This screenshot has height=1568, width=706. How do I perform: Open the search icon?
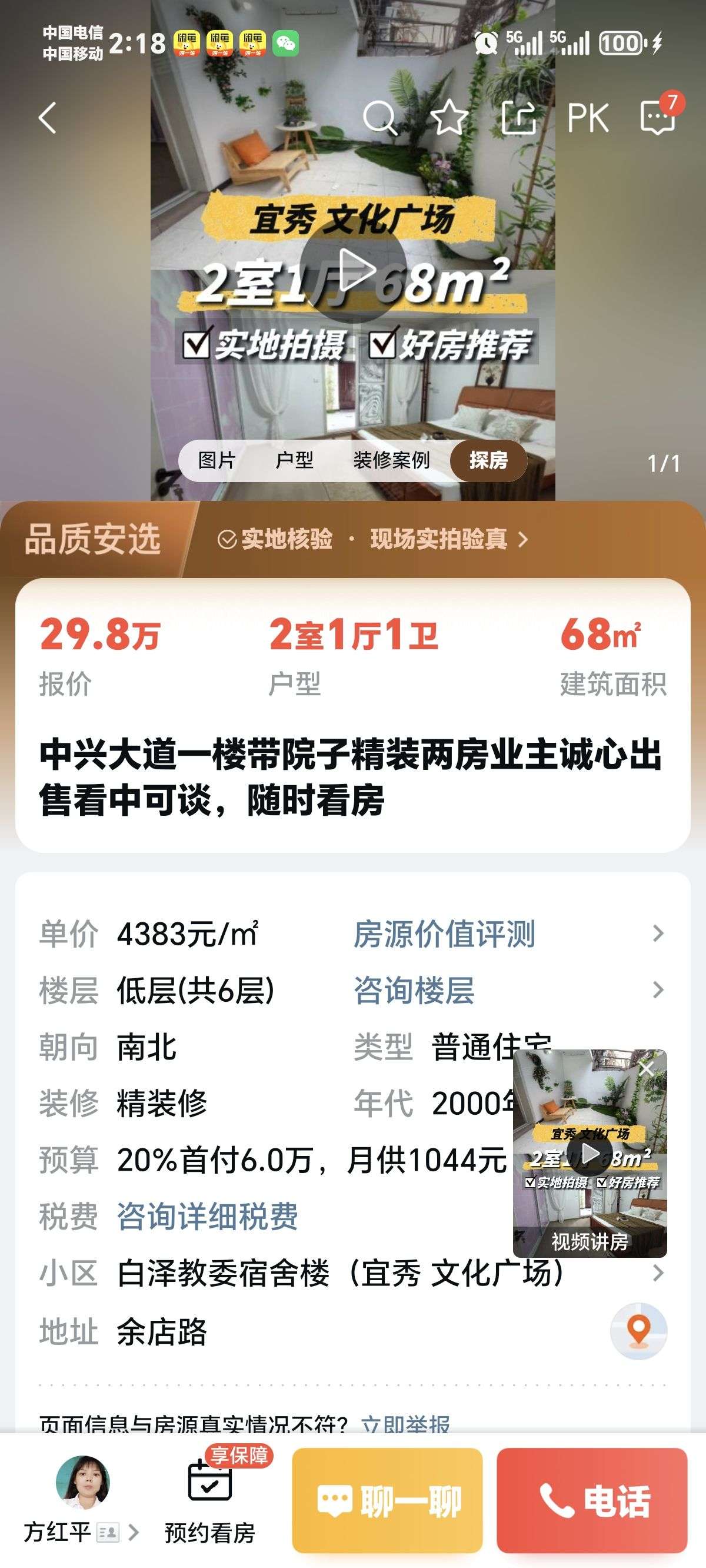380,118
